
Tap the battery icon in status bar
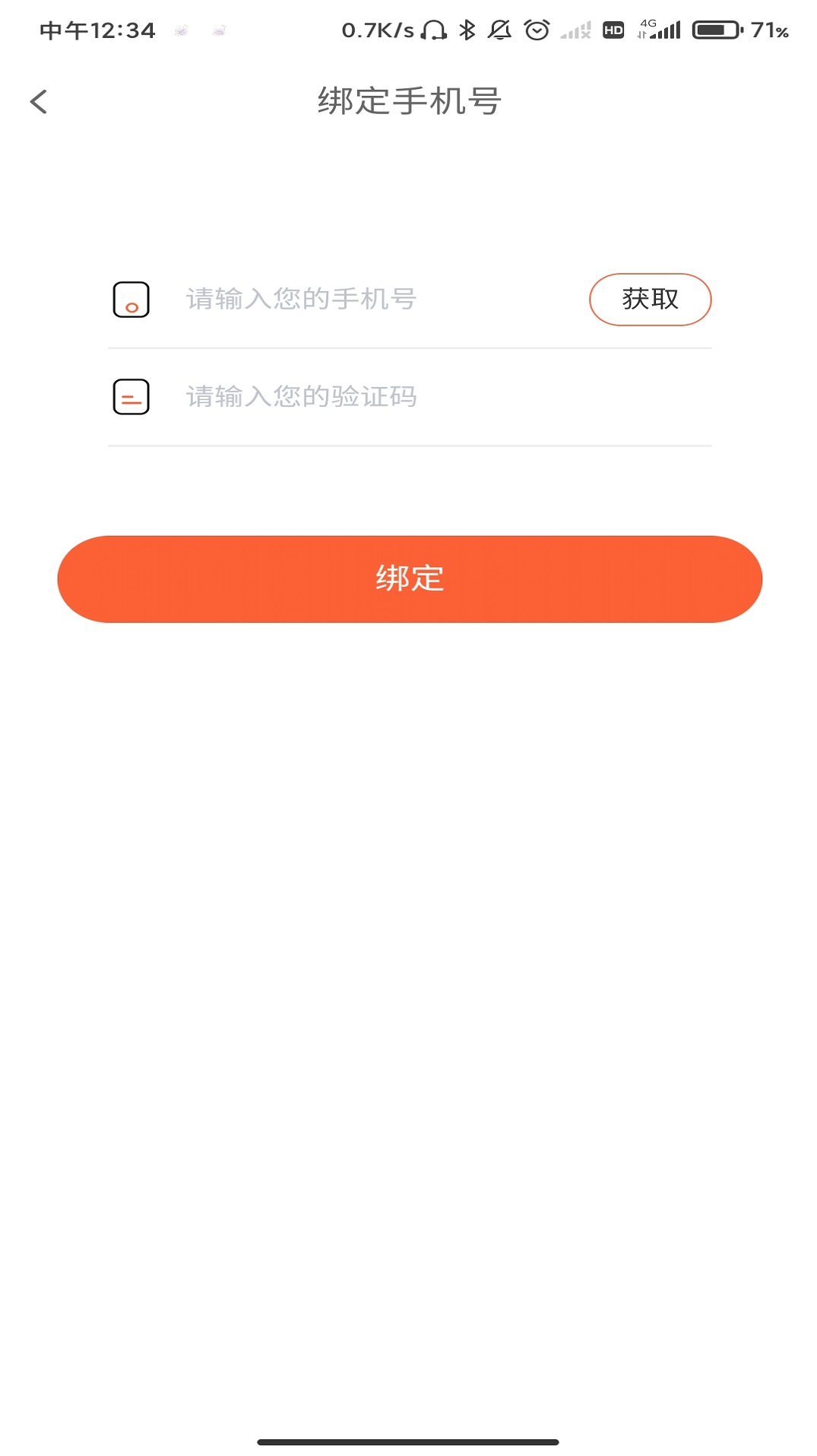pyautogui.click(x=714, y=31)
